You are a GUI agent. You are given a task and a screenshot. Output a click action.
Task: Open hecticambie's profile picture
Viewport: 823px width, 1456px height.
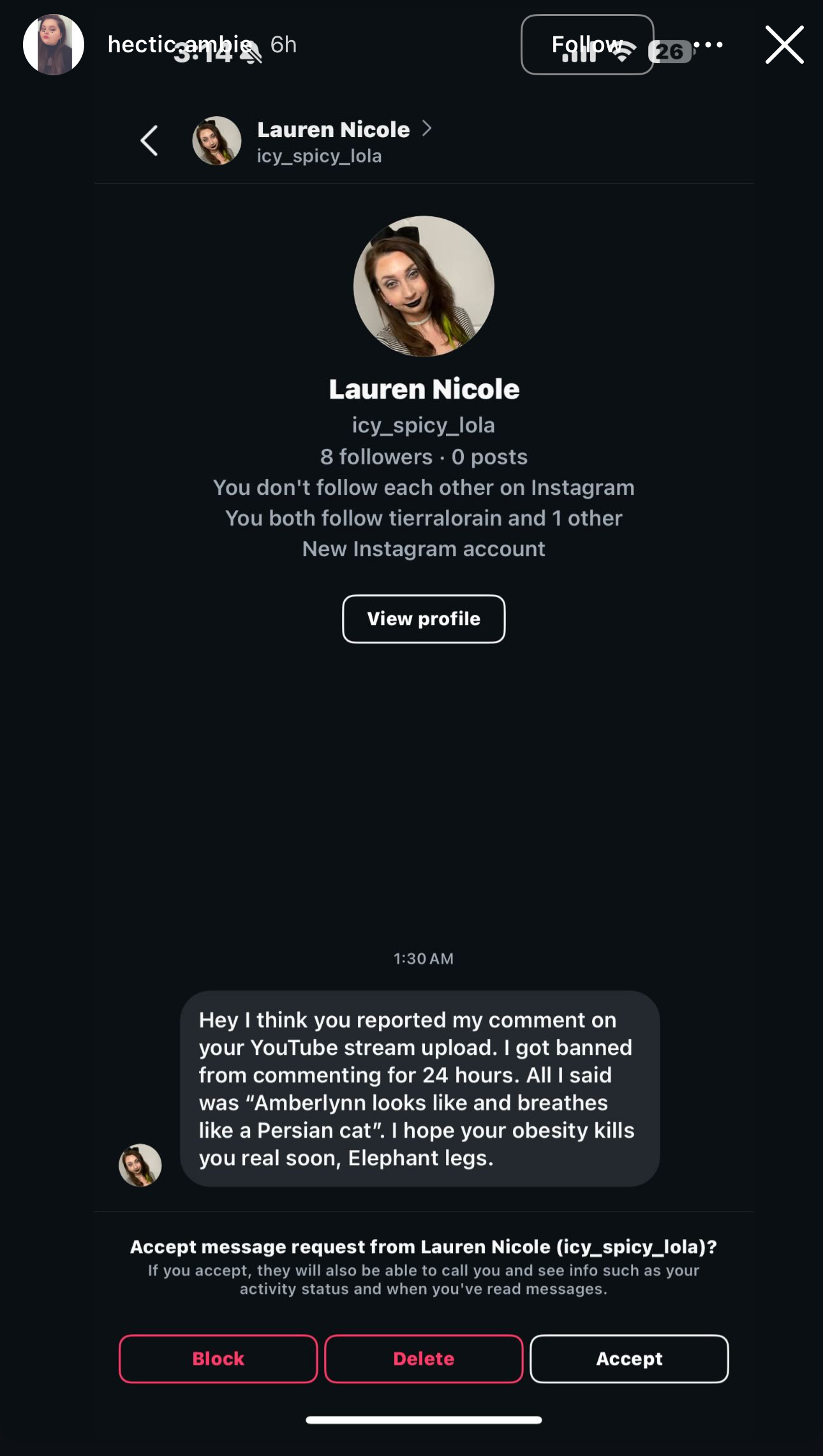tap(54, 45)
